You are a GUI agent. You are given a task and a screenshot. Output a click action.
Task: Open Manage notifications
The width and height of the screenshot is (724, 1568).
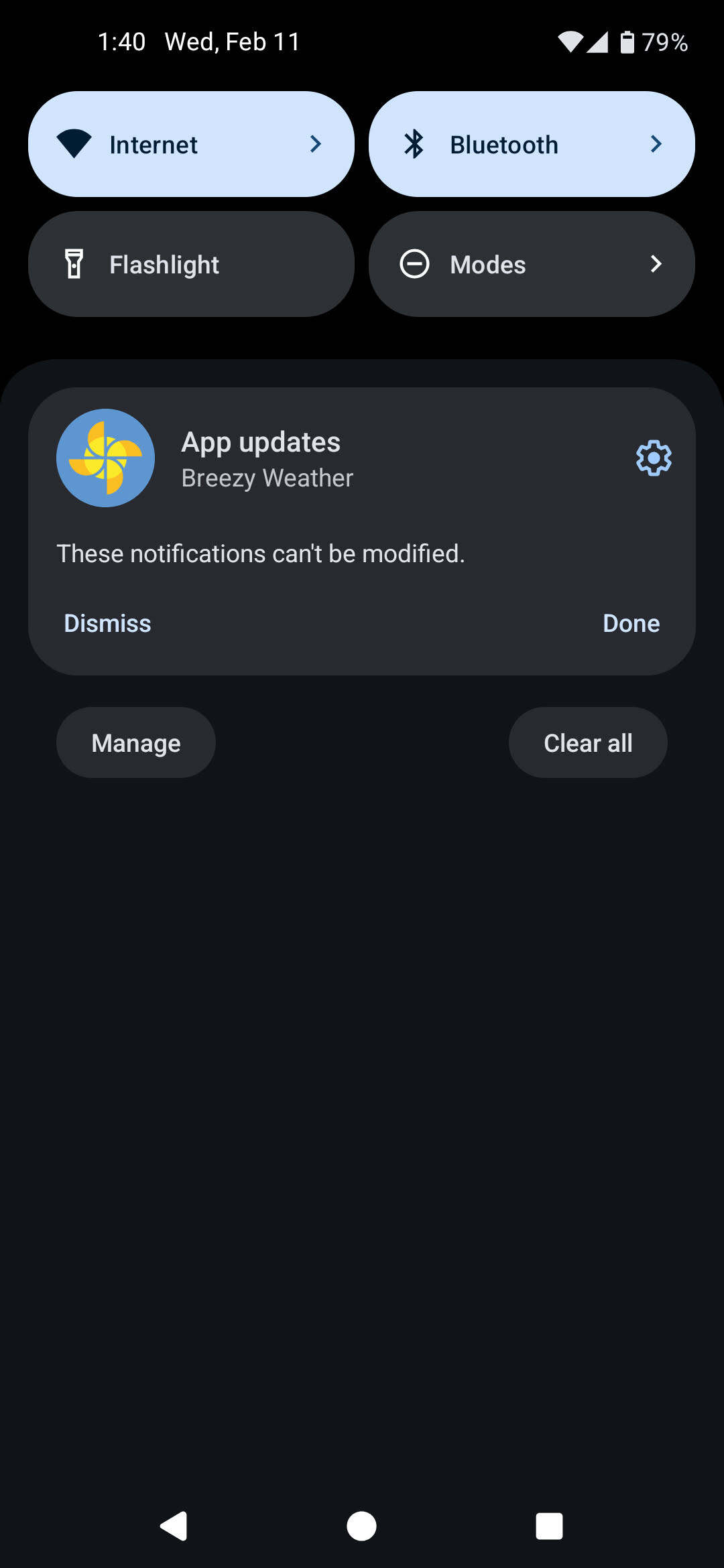(x=136, y=742)
